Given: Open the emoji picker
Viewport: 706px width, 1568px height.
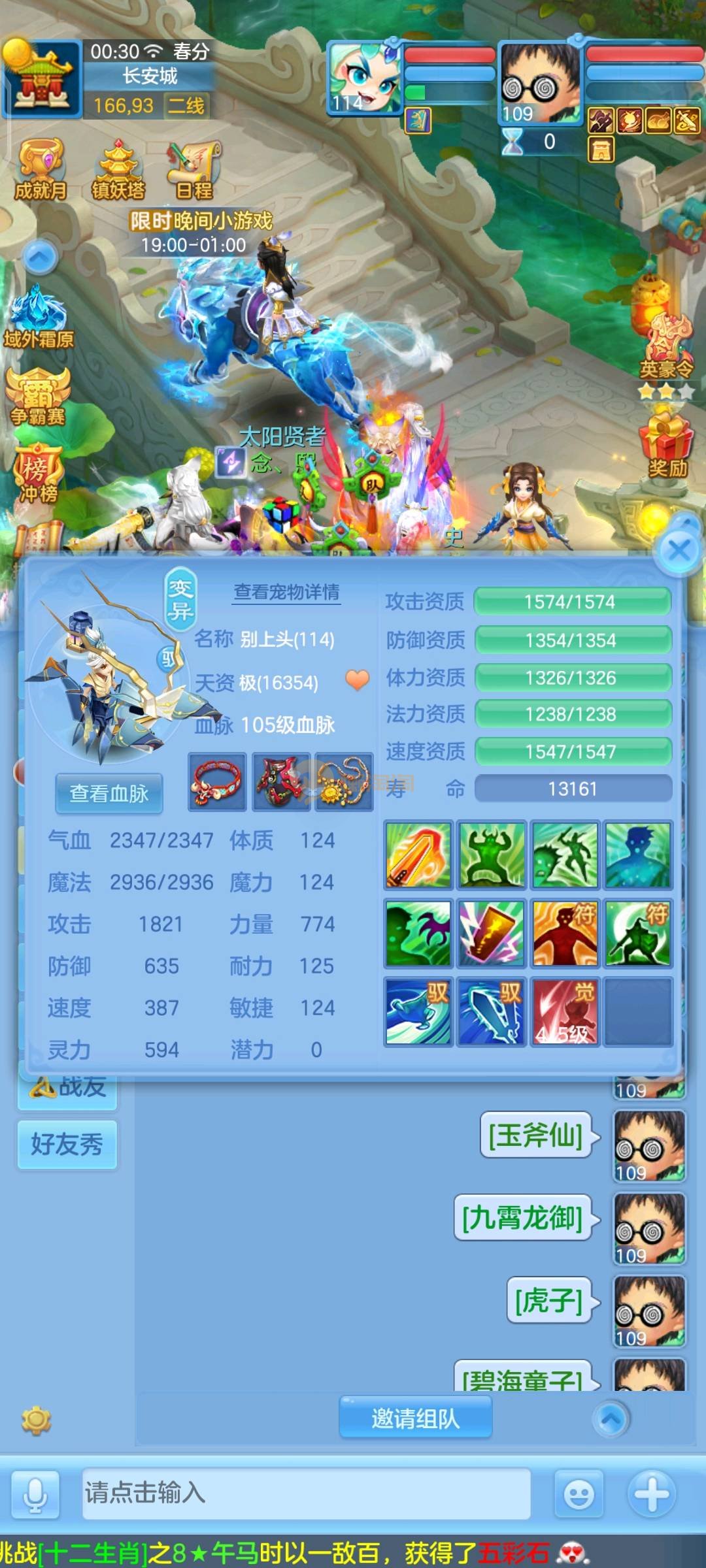Looking at the screenshot, I should (x=579, y=1494).
